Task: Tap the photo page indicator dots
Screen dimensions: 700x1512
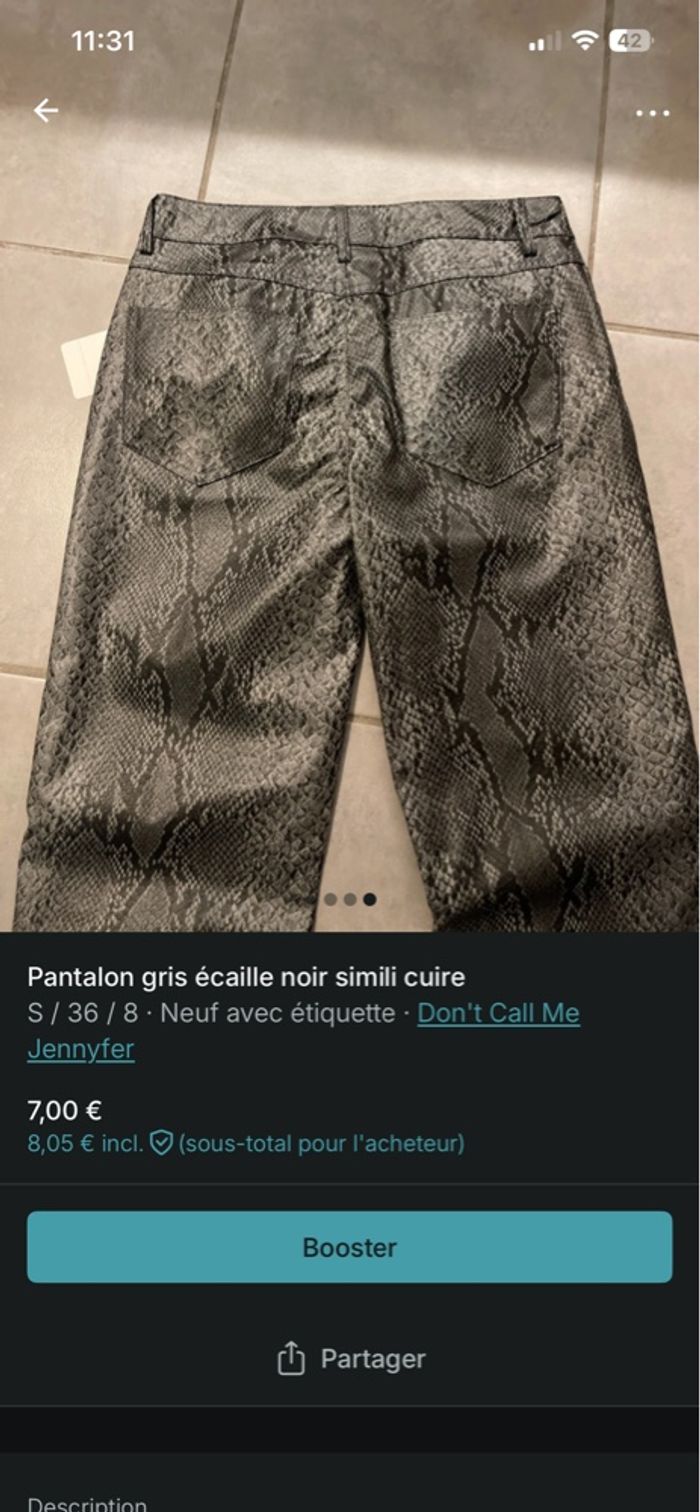Action: pos(350,899)
